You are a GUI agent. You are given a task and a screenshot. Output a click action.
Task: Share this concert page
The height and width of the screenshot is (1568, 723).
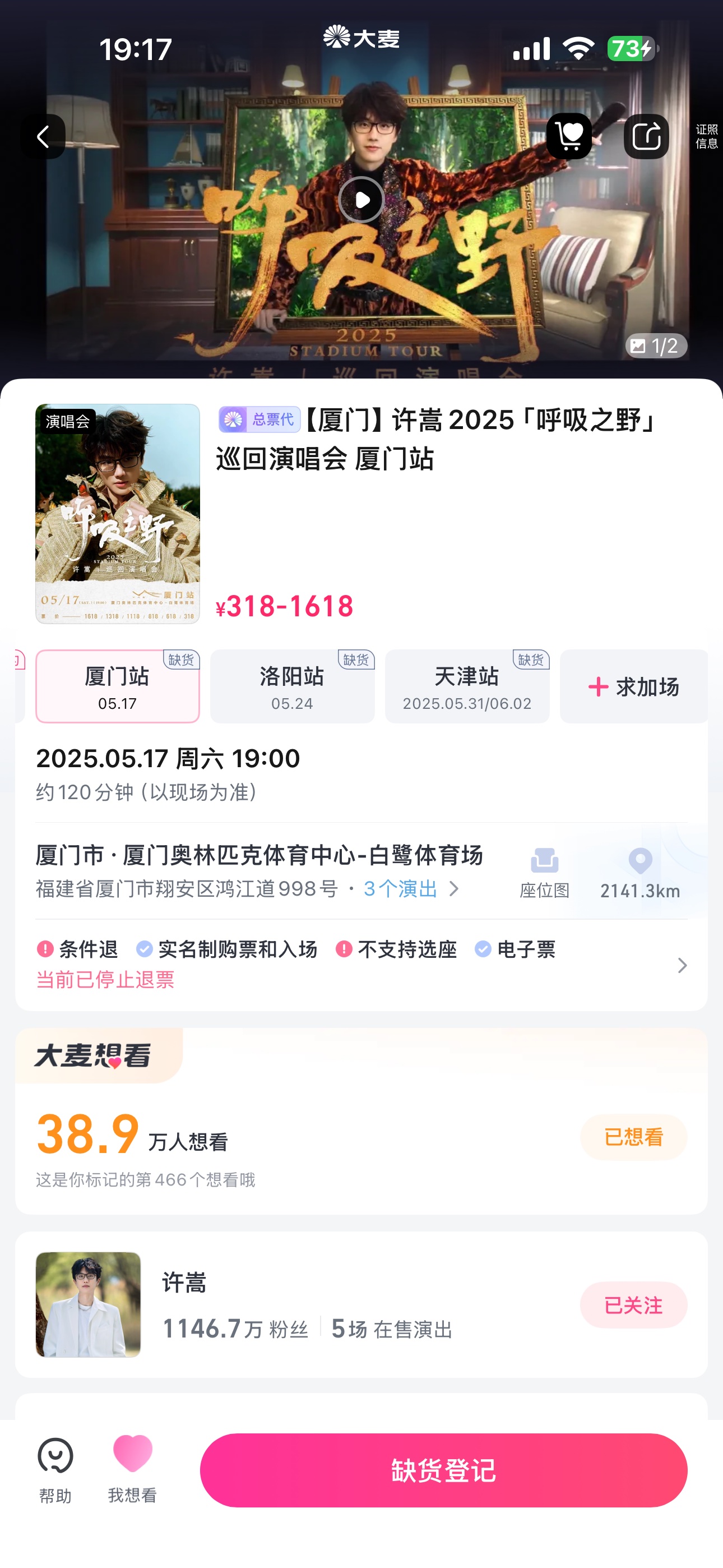(646, 136)
